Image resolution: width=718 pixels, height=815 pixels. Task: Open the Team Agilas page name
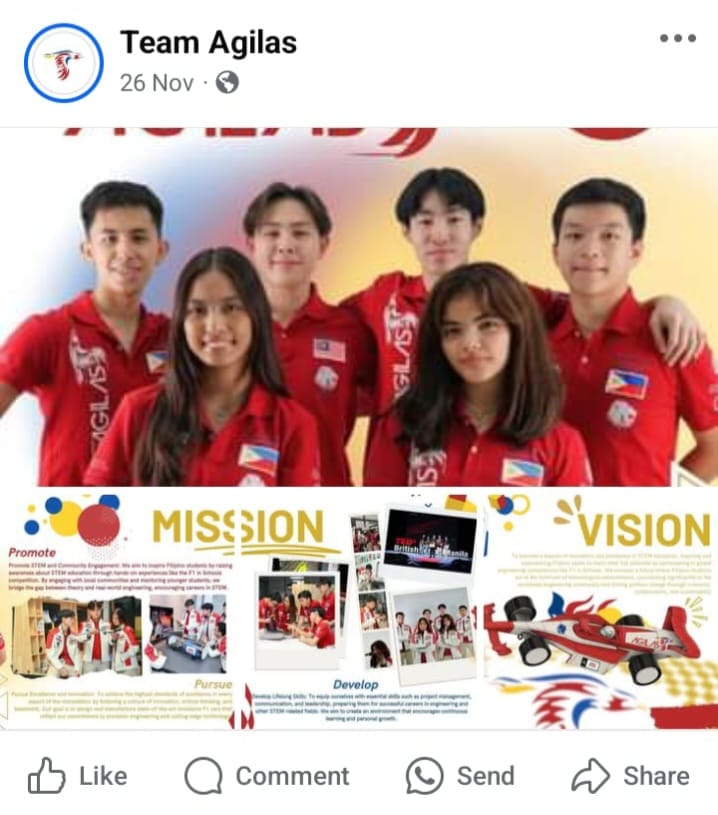click(208, 43)
